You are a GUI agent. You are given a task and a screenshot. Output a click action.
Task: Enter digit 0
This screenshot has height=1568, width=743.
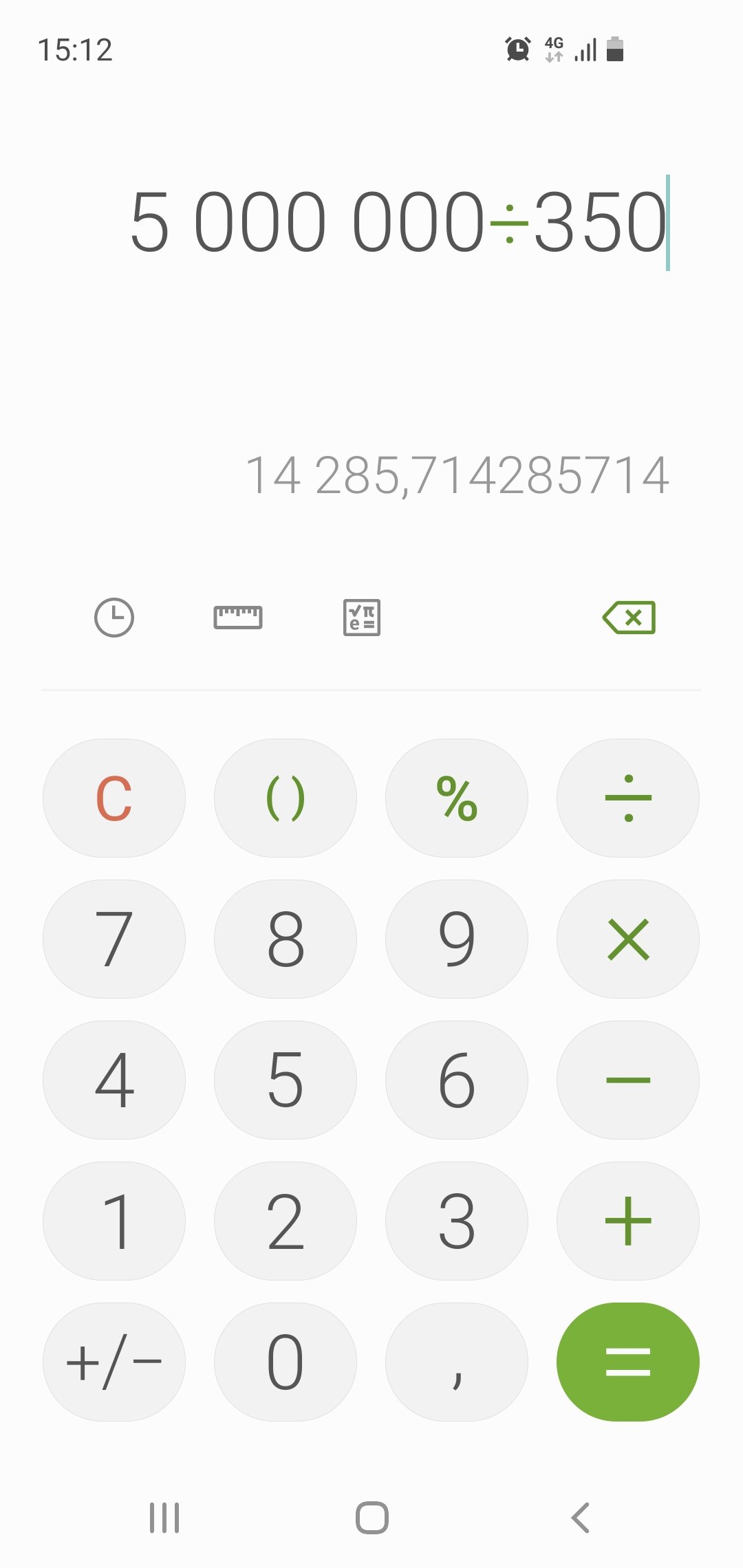coord(286,1362)
